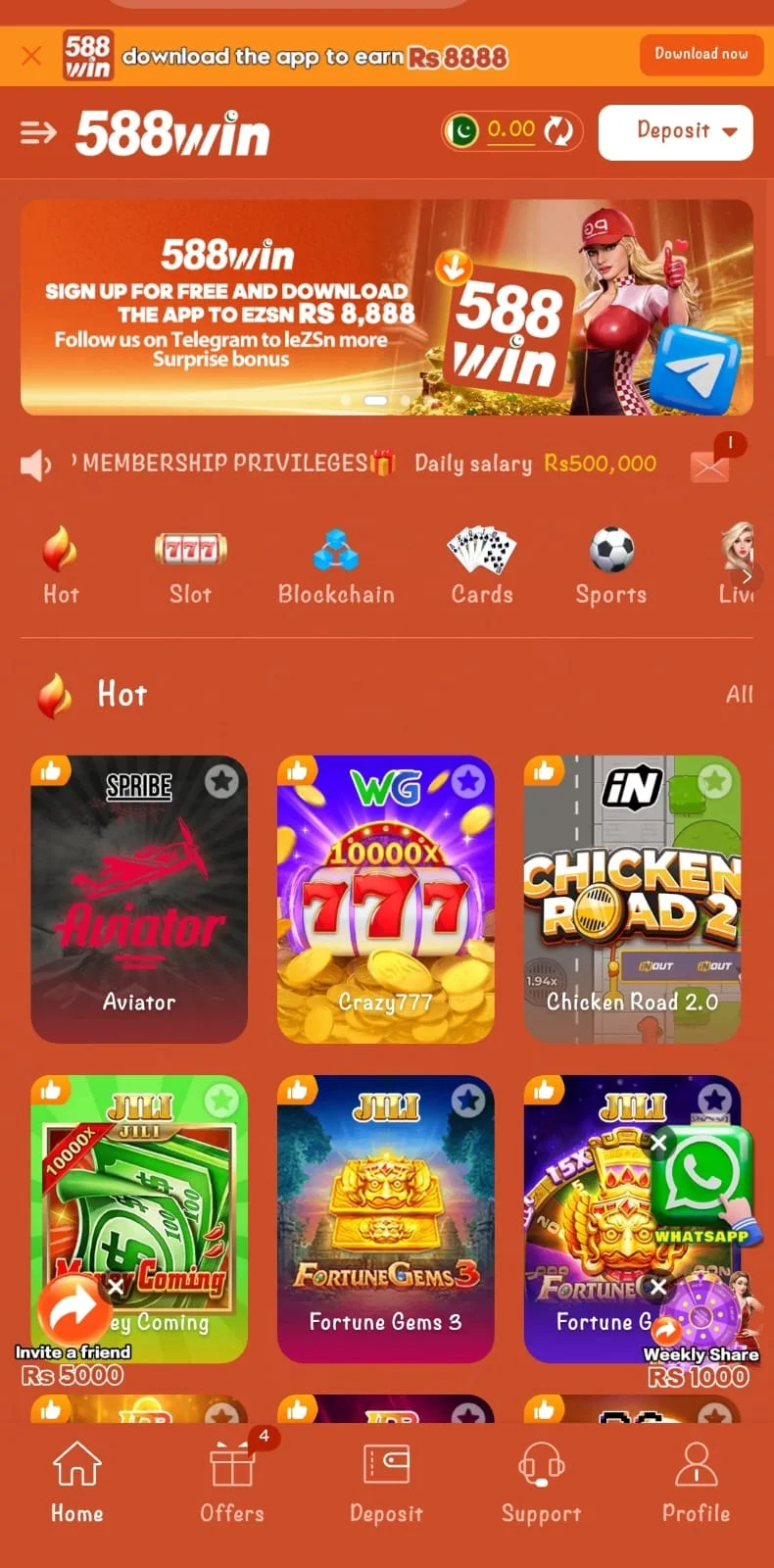Select the Blockchain category
The image size is (774, 1568).
[336, 566]
